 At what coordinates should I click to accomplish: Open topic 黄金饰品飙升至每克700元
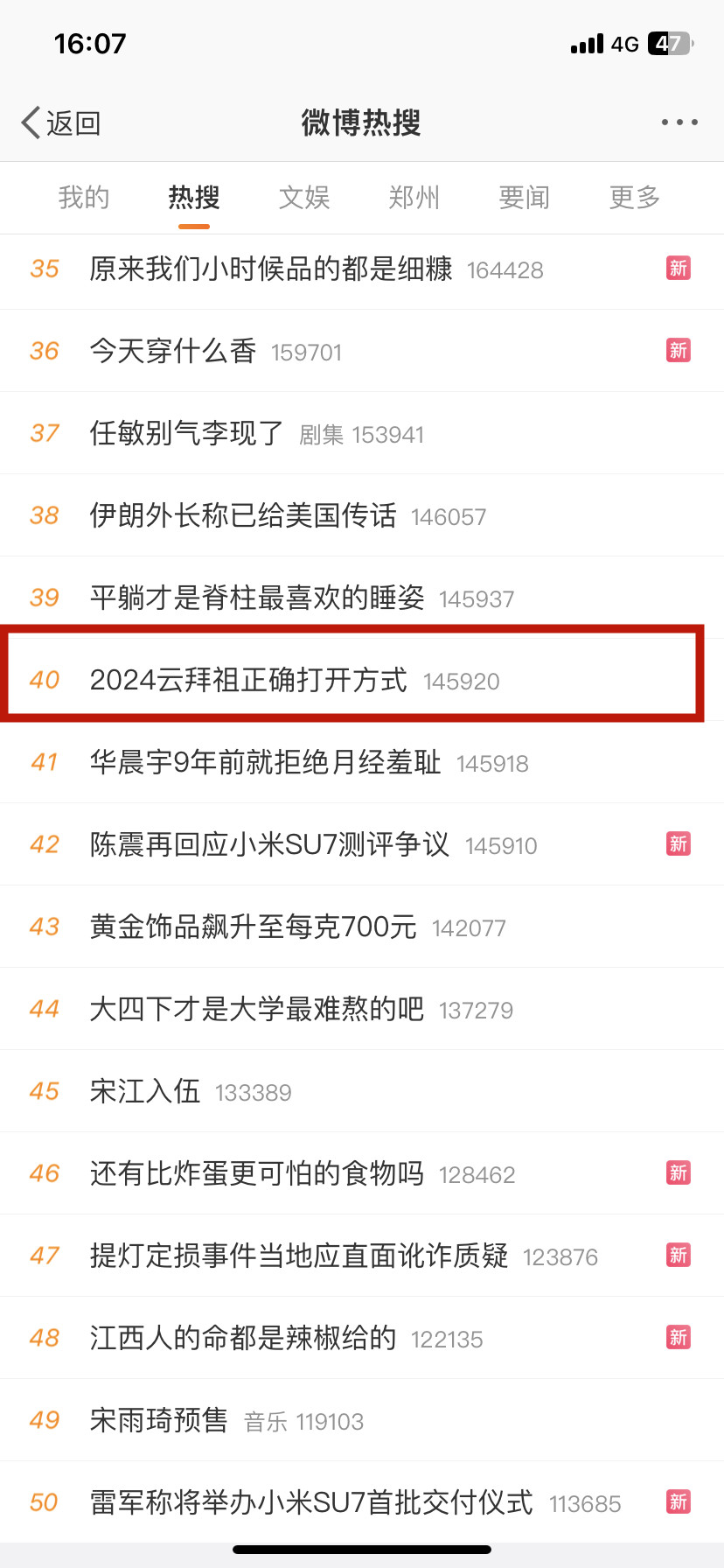362,927
